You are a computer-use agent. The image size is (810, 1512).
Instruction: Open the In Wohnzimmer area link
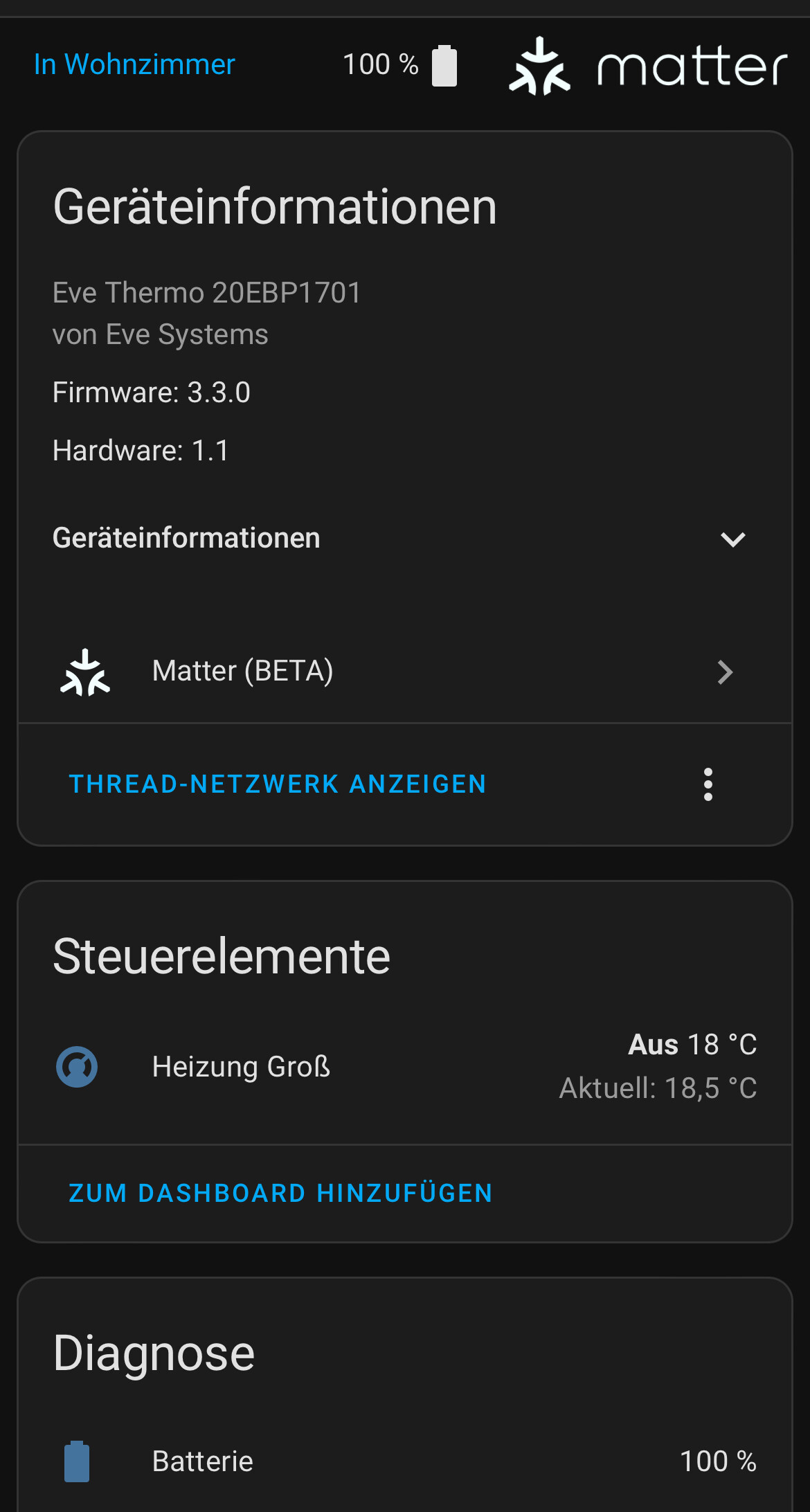(x=134, y=64)
